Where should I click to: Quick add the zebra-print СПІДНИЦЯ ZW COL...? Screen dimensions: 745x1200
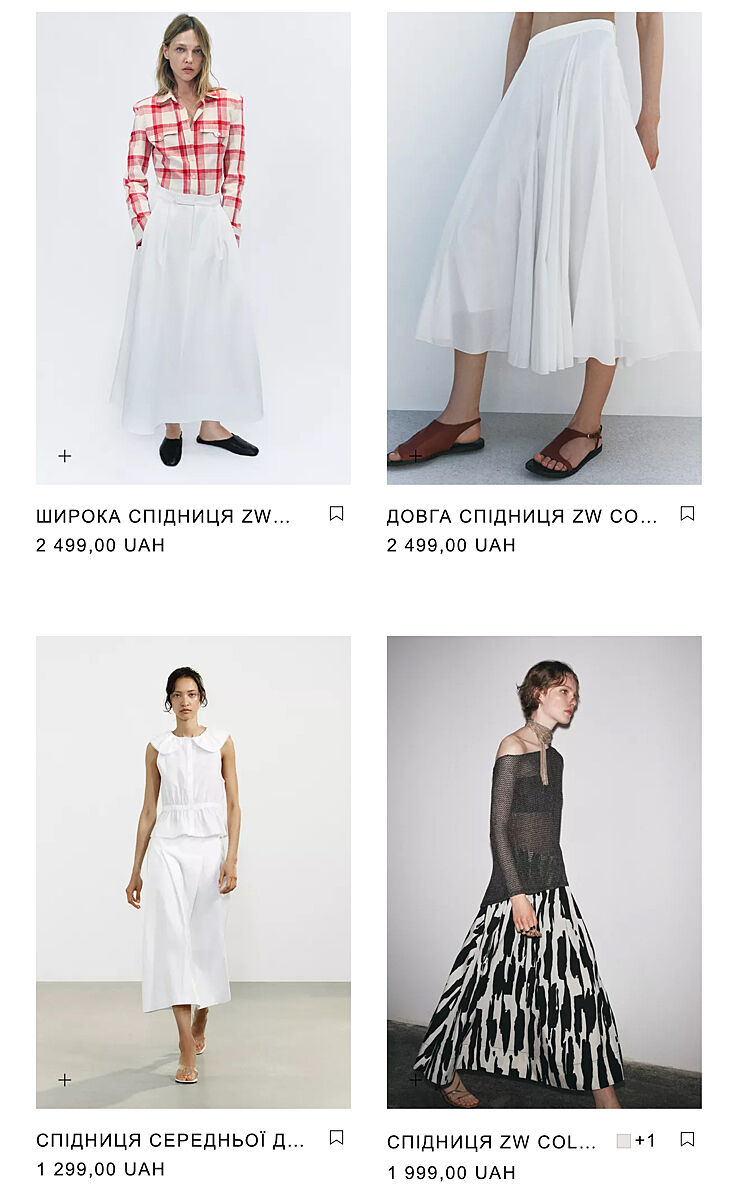pos(415,1080)
